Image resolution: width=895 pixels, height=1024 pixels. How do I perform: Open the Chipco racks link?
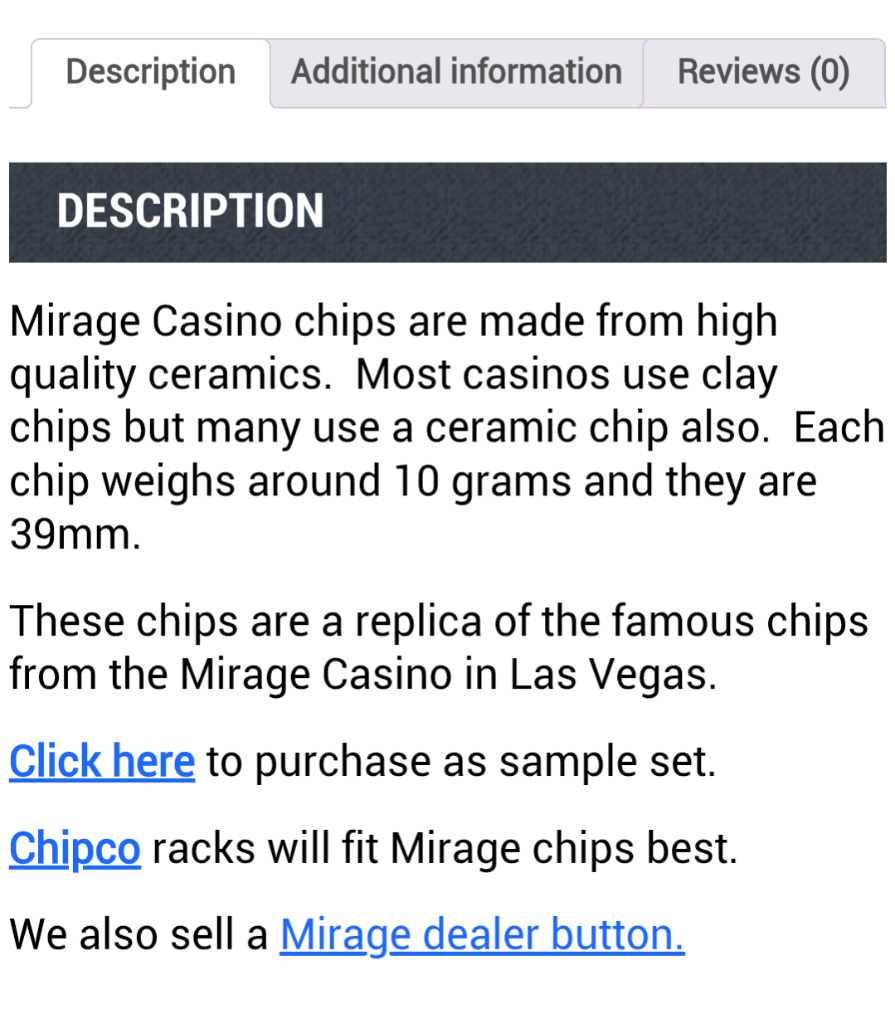pyautogui.click(x=75, y=849)
